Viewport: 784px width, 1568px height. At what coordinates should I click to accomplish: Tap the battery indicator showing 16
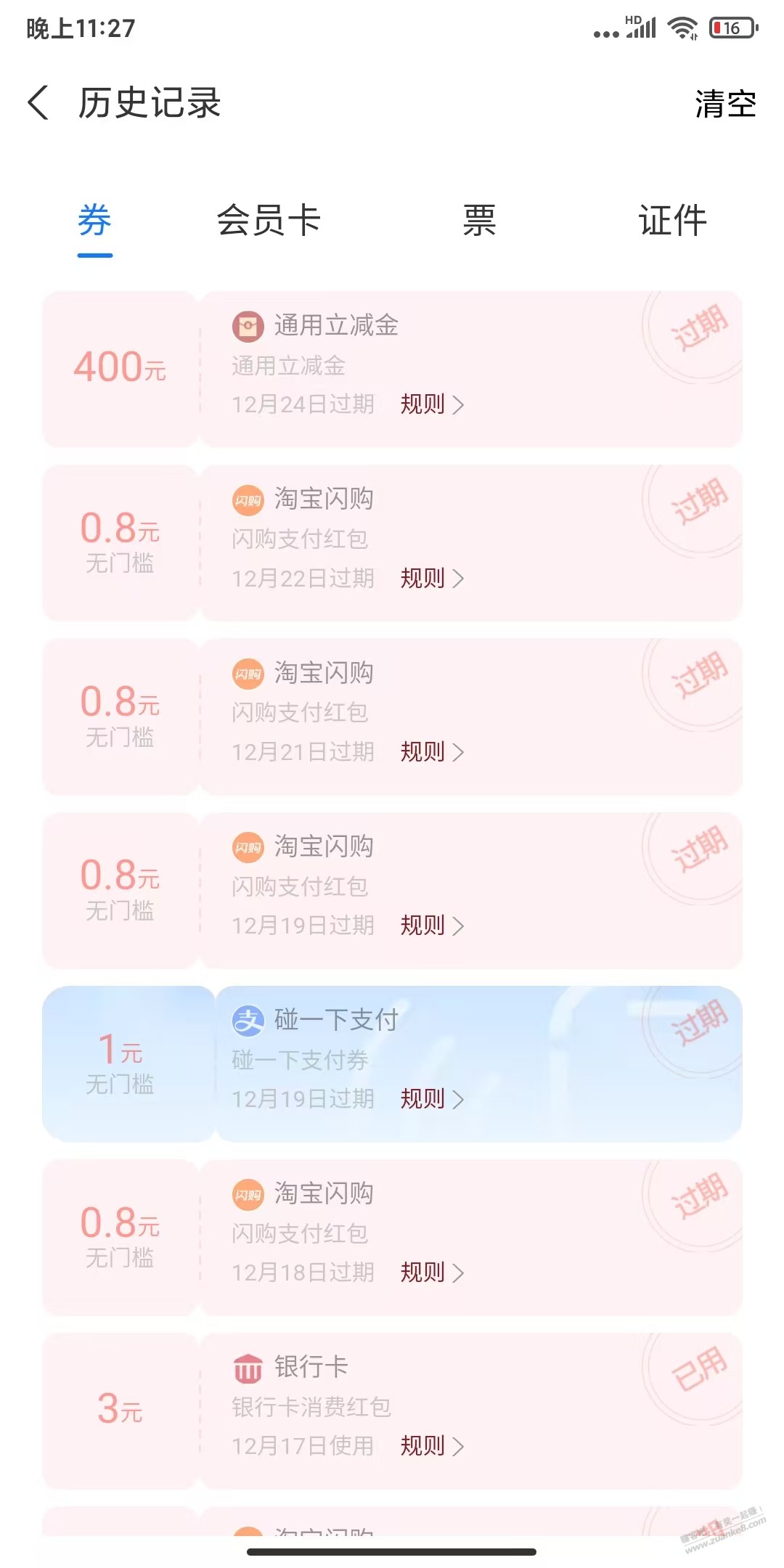(730, 28)
